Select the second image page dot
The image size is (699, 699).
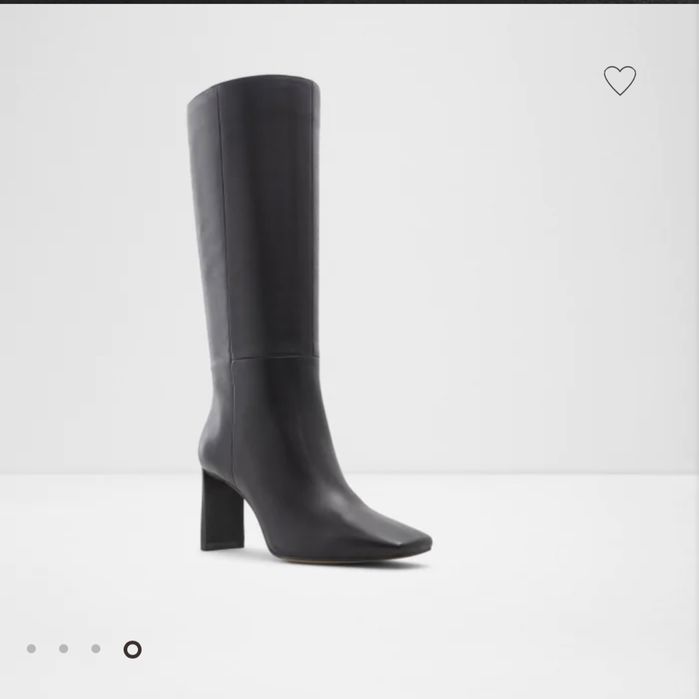point(63,649)
